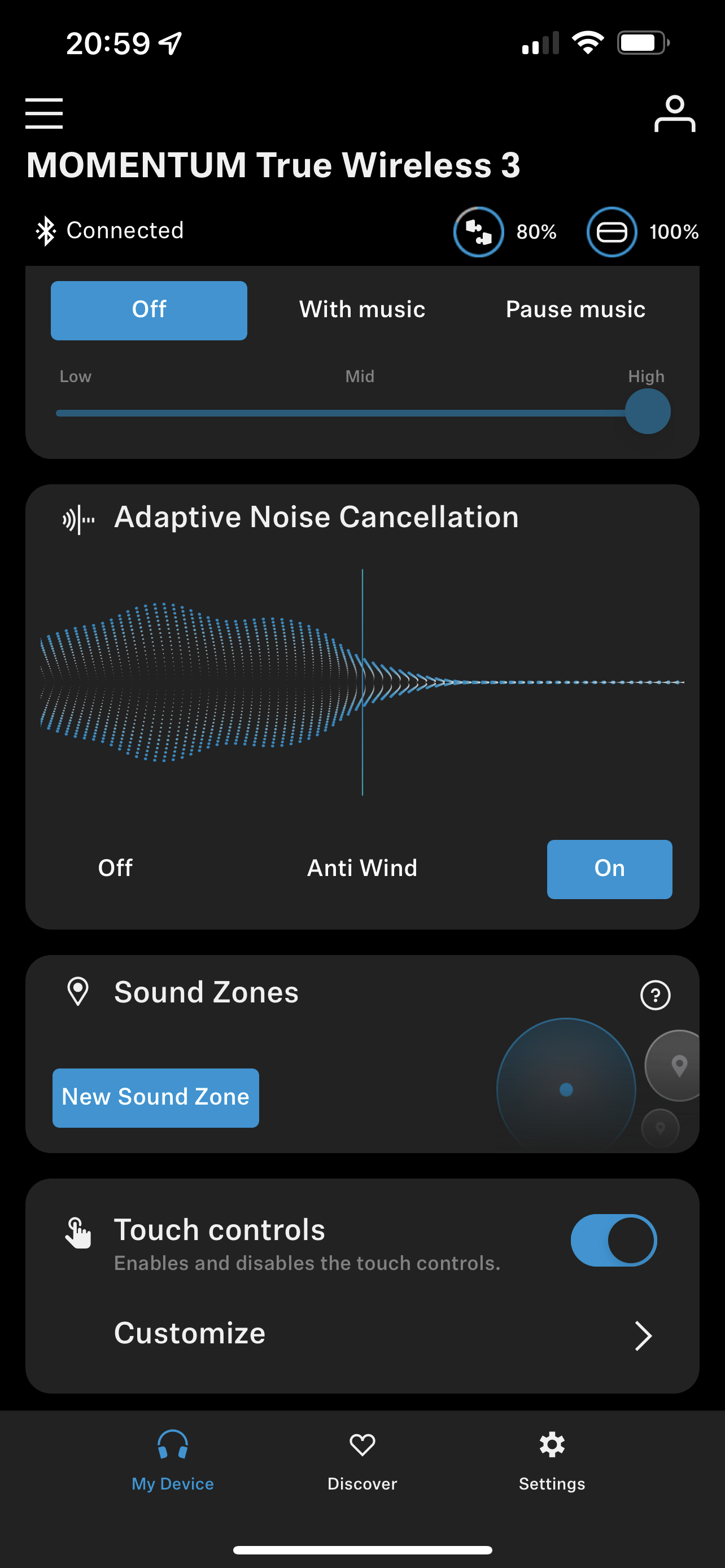Turn off Adaptive Noise Cancellation
Viewport: 725px width, 1568px height.
tap(115, 868)
